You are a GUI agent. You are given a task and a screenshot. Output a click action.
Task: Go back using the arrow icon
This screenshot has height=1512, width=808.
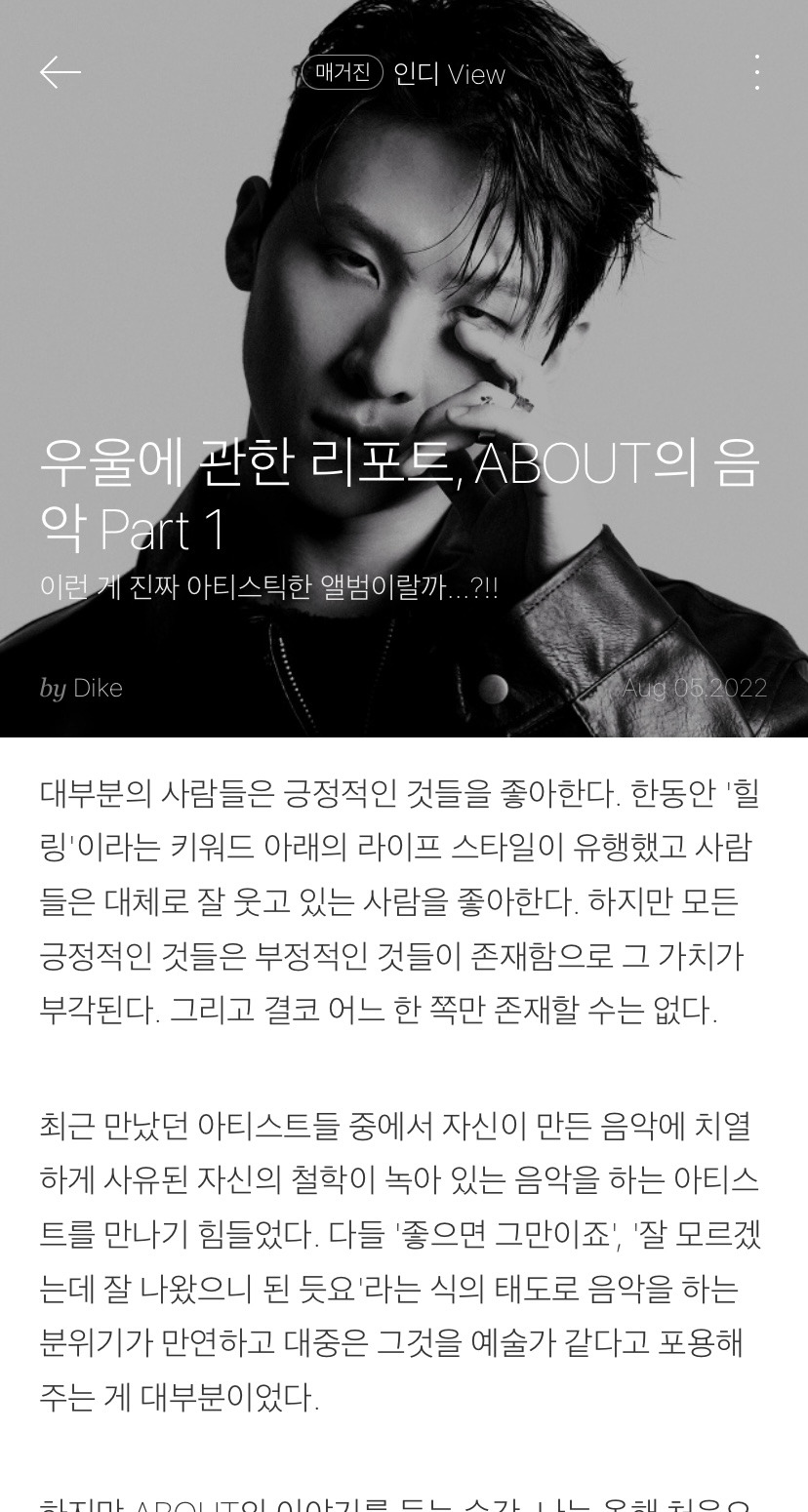tap(60, 72)
